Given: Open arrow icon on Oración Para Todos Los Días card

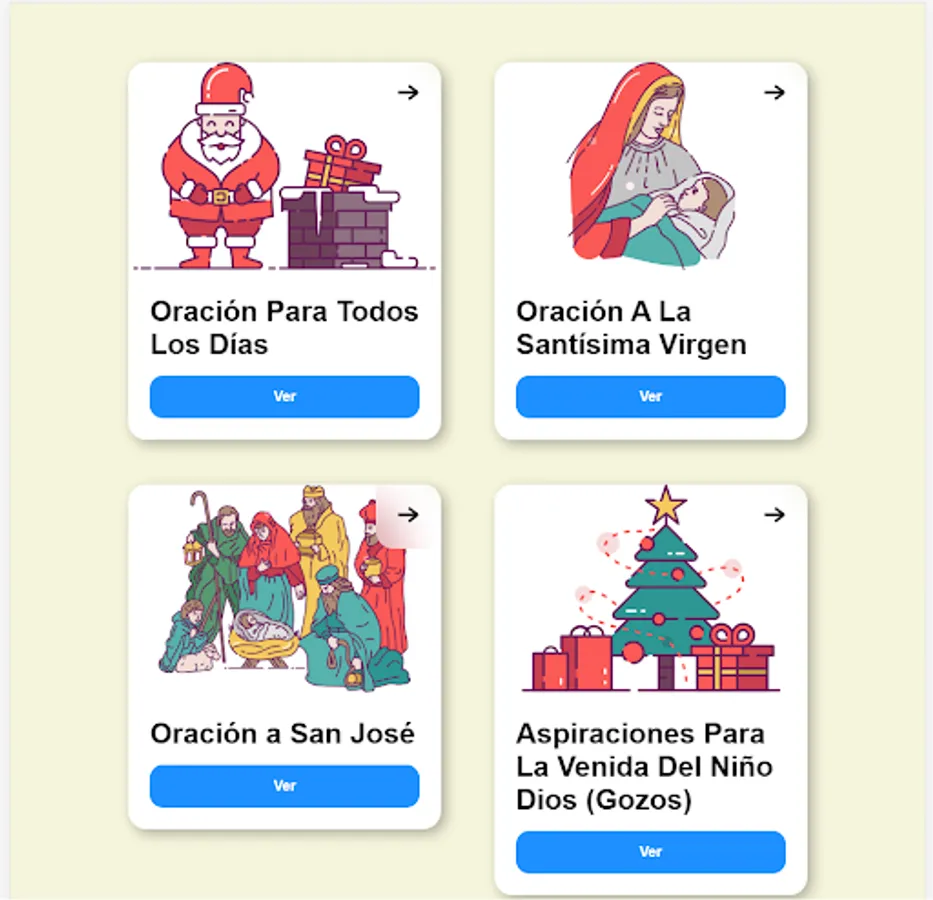Looking at the screenshot, I should (408, 92).
